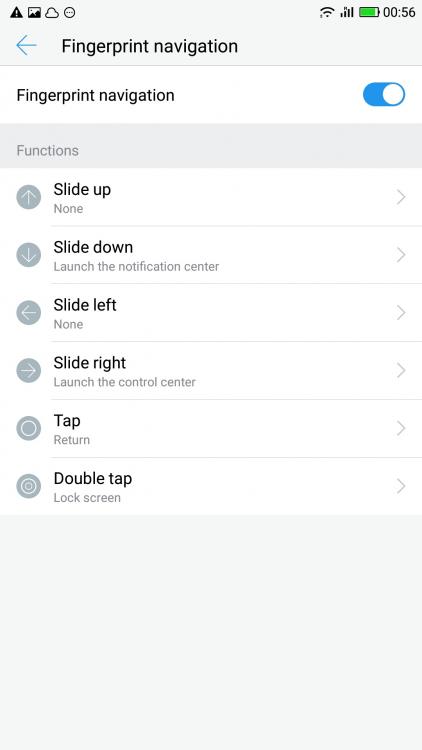The height and width of the screenshot is (750, 422).
Task: Change the Tap function setting
Action: 211,429
